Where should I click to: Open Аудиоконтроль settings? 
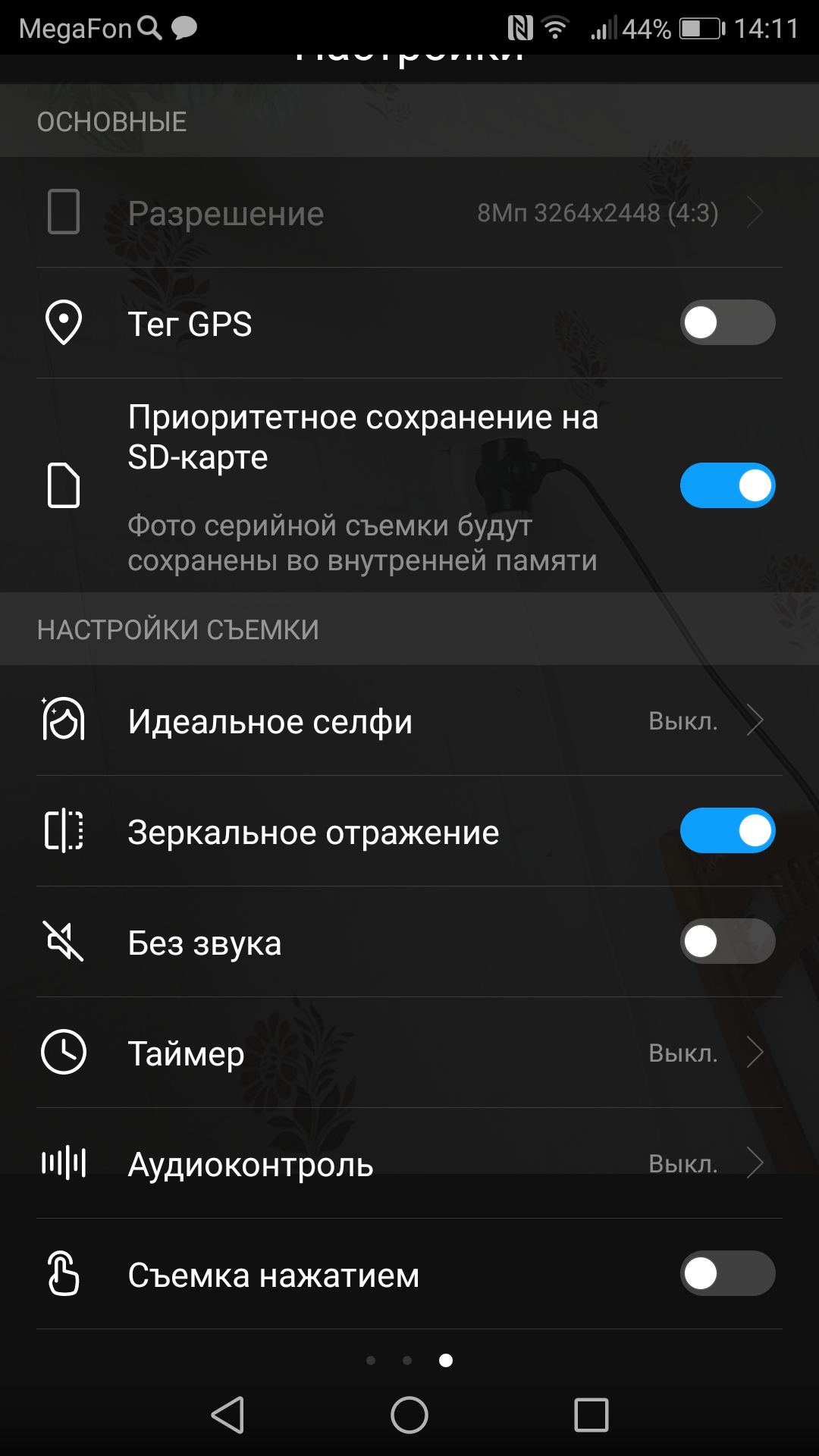(409, 1163)
